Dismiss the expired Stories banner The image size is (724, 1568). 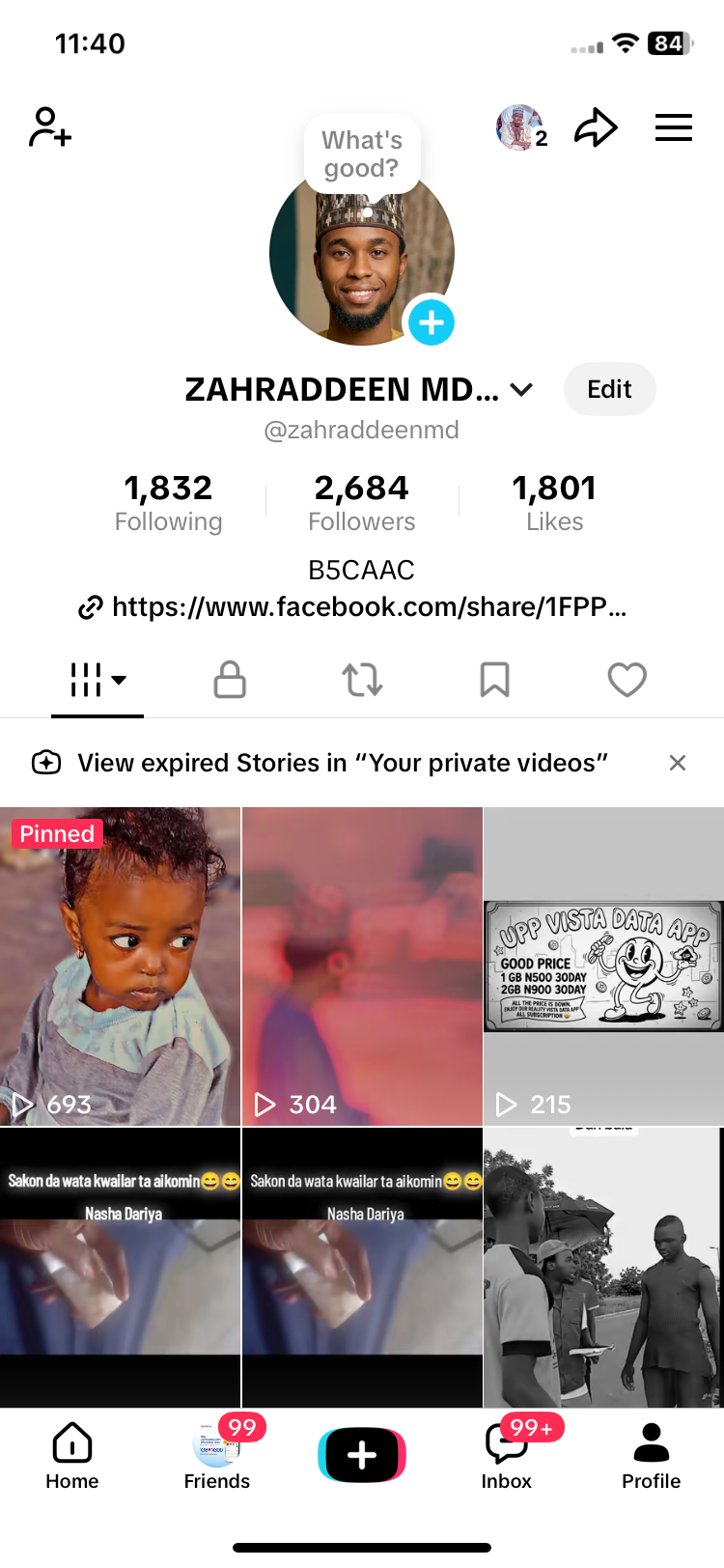[x=678, y=763]
